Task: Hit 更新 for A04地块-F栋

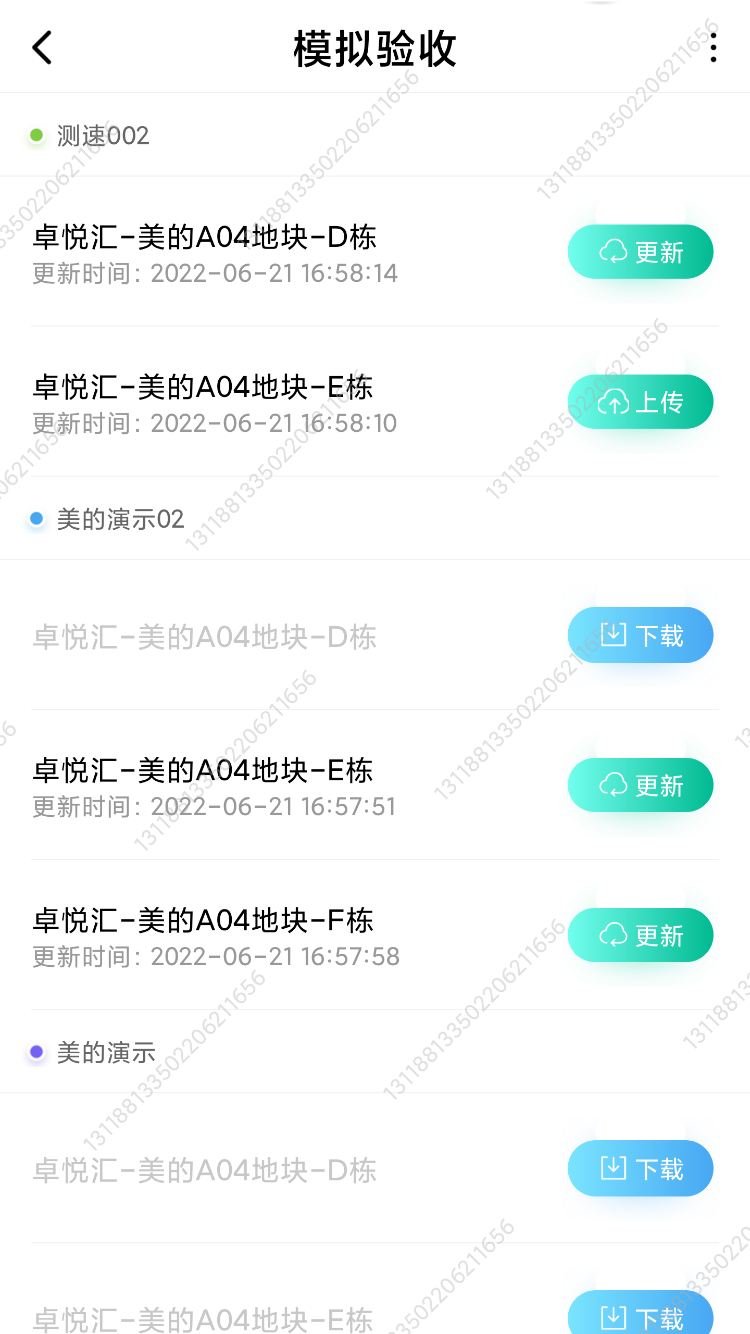Action: 640,935
